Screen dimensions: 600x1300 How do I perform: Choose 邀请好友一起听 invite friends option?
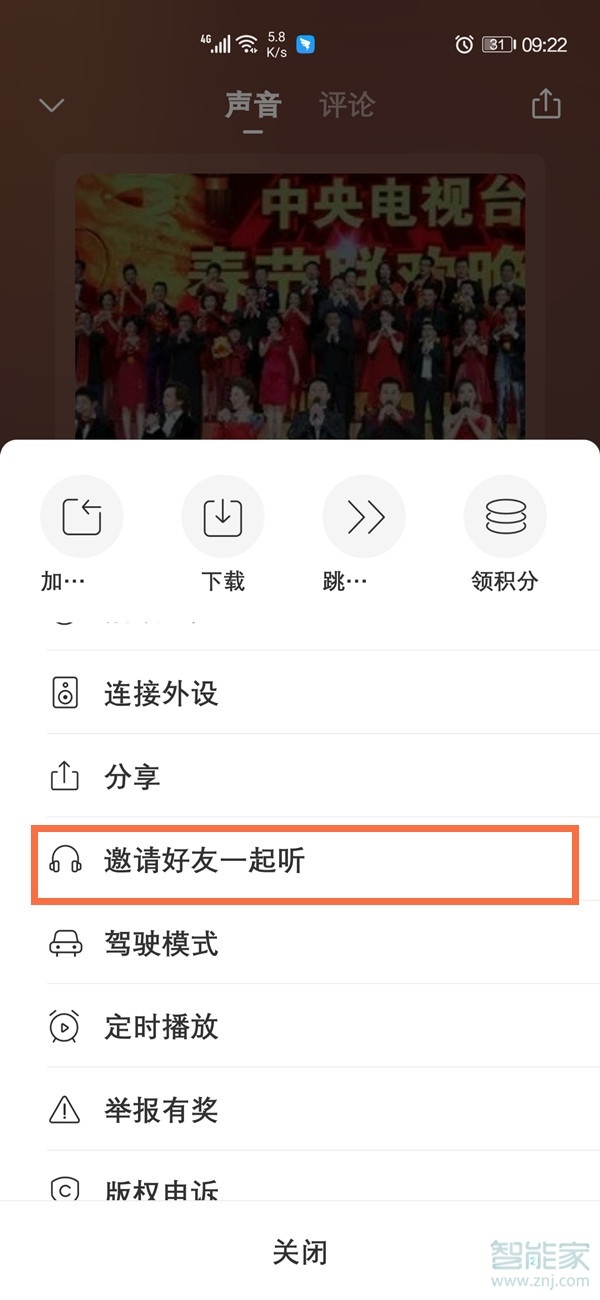tap(204, 860)
